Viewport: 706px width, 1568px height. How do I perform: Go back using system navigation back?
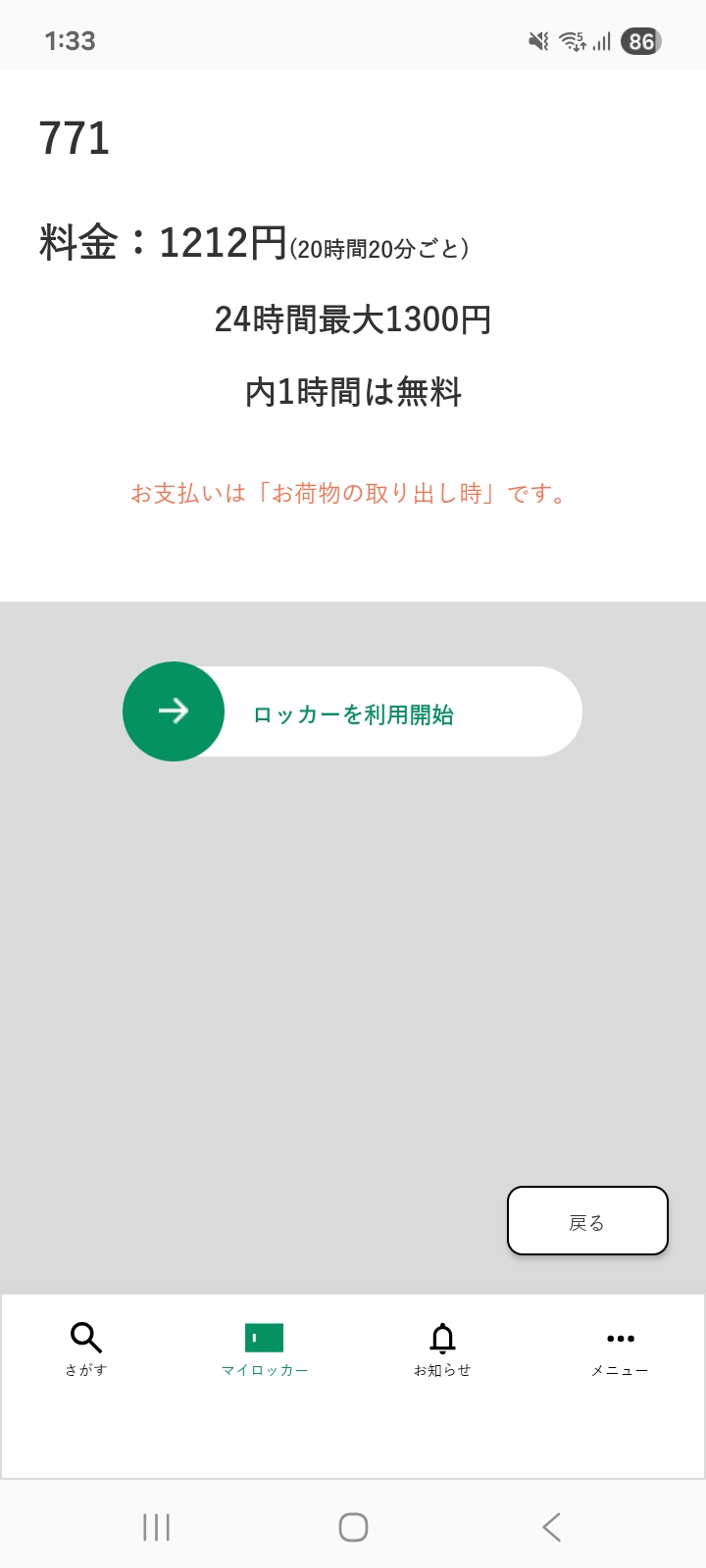point(551,1527)
